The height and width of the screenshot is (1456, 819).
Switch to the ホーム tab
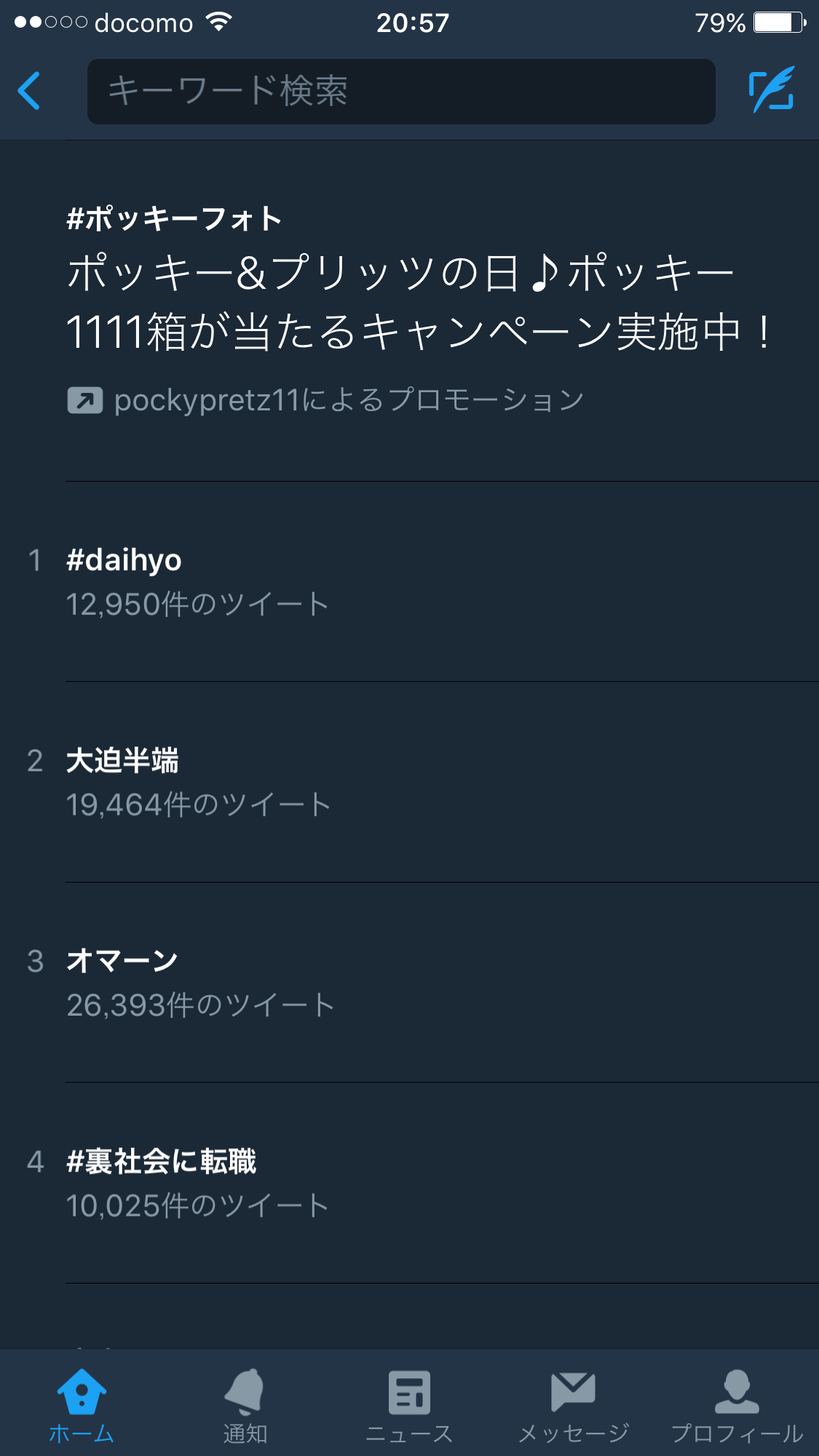(82, 1404)
